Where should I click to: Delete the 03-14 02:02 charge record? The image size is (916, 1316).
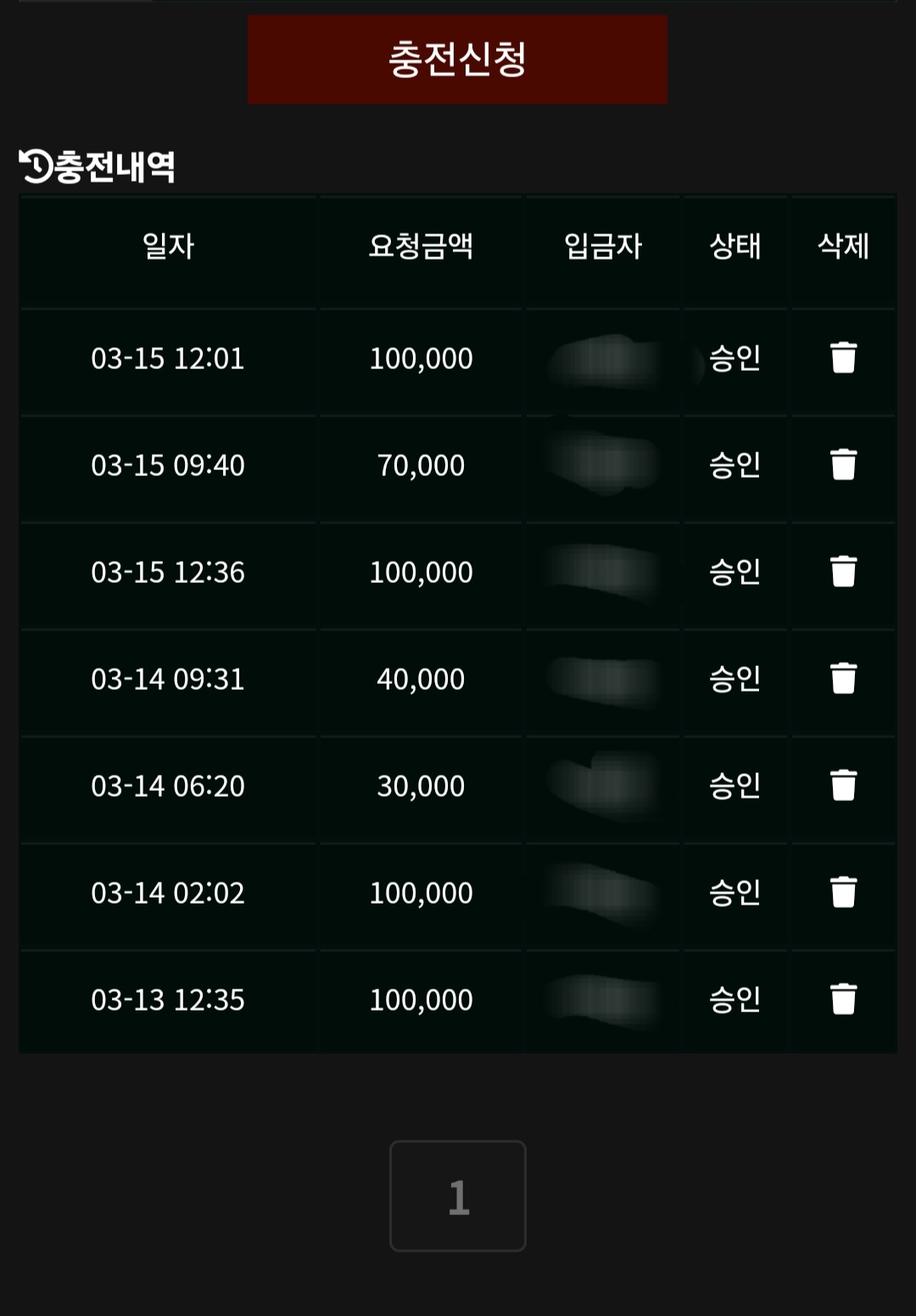[843, 893]
